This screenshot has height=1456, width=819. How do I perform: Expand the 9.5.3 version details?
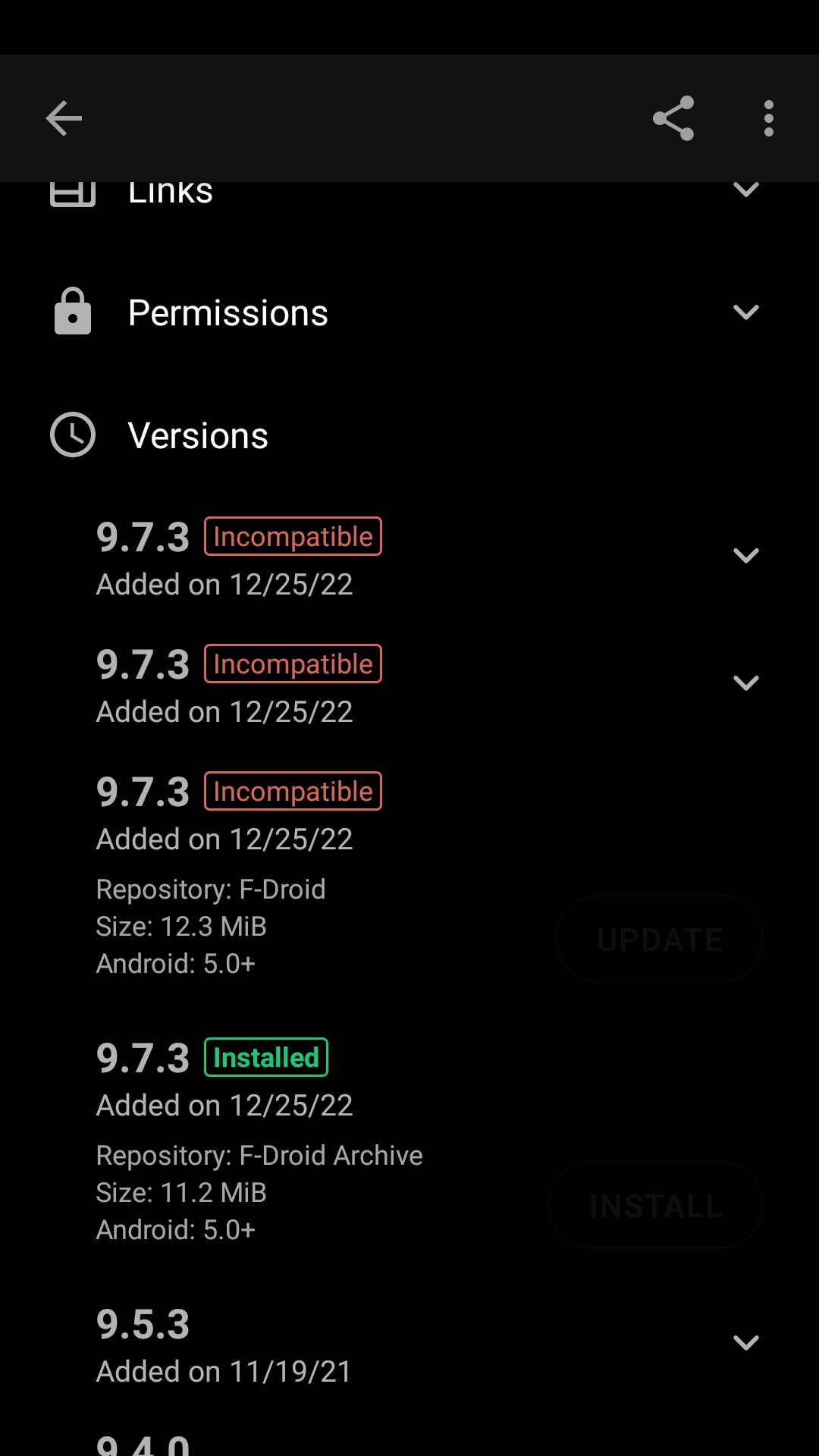745,1342
